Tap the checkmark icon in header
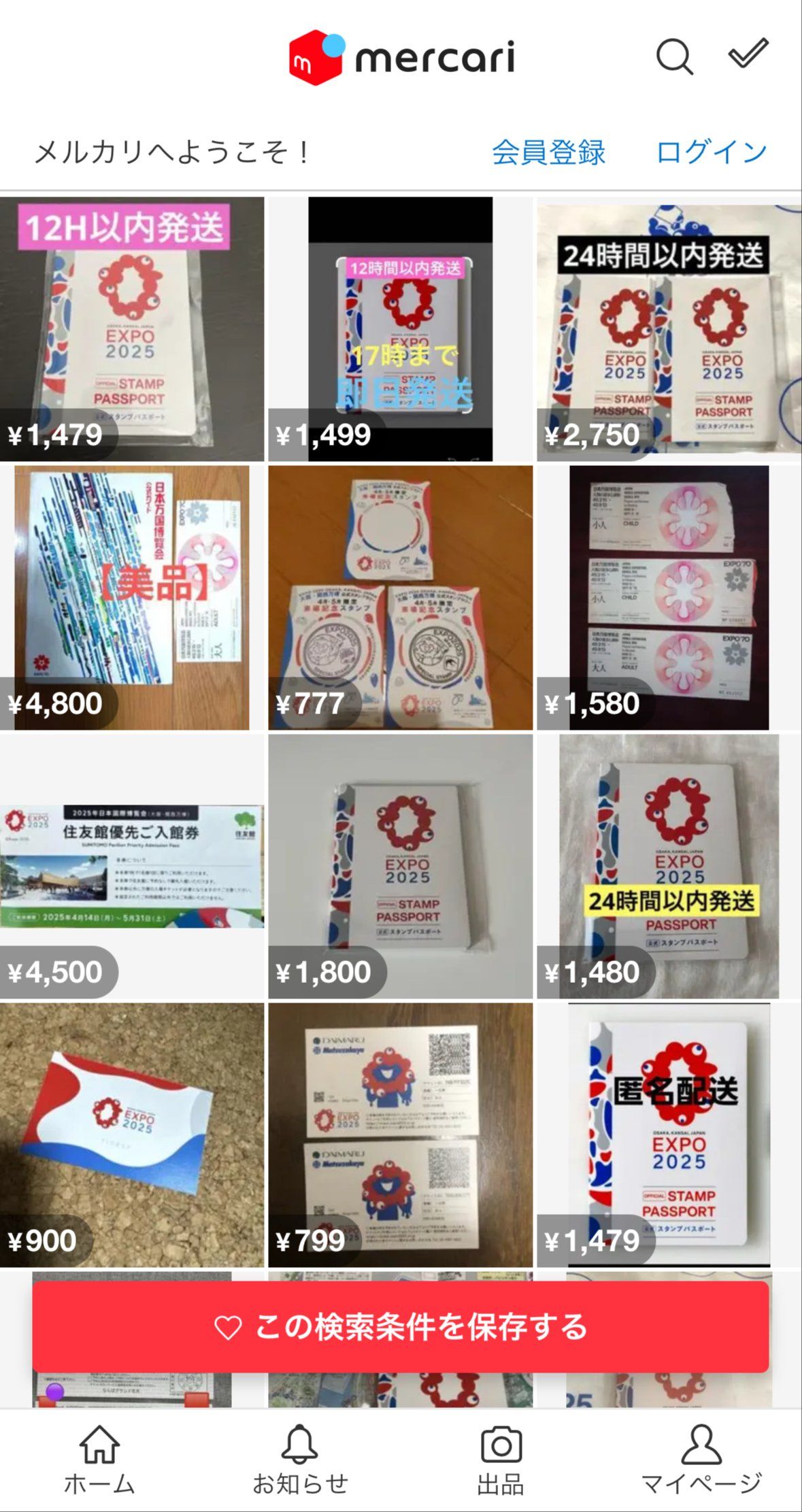The image size is (802, 1512). coord(748,54)
